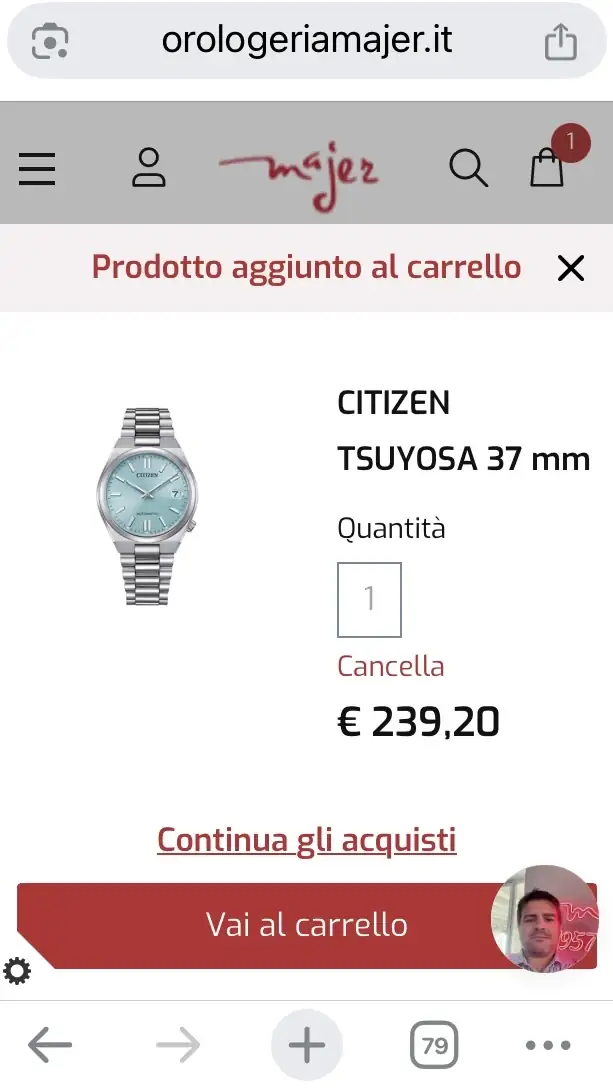Open the lens icon in the address bar
This screenshot has width=613, height=1088.
[x=50, y=42]
